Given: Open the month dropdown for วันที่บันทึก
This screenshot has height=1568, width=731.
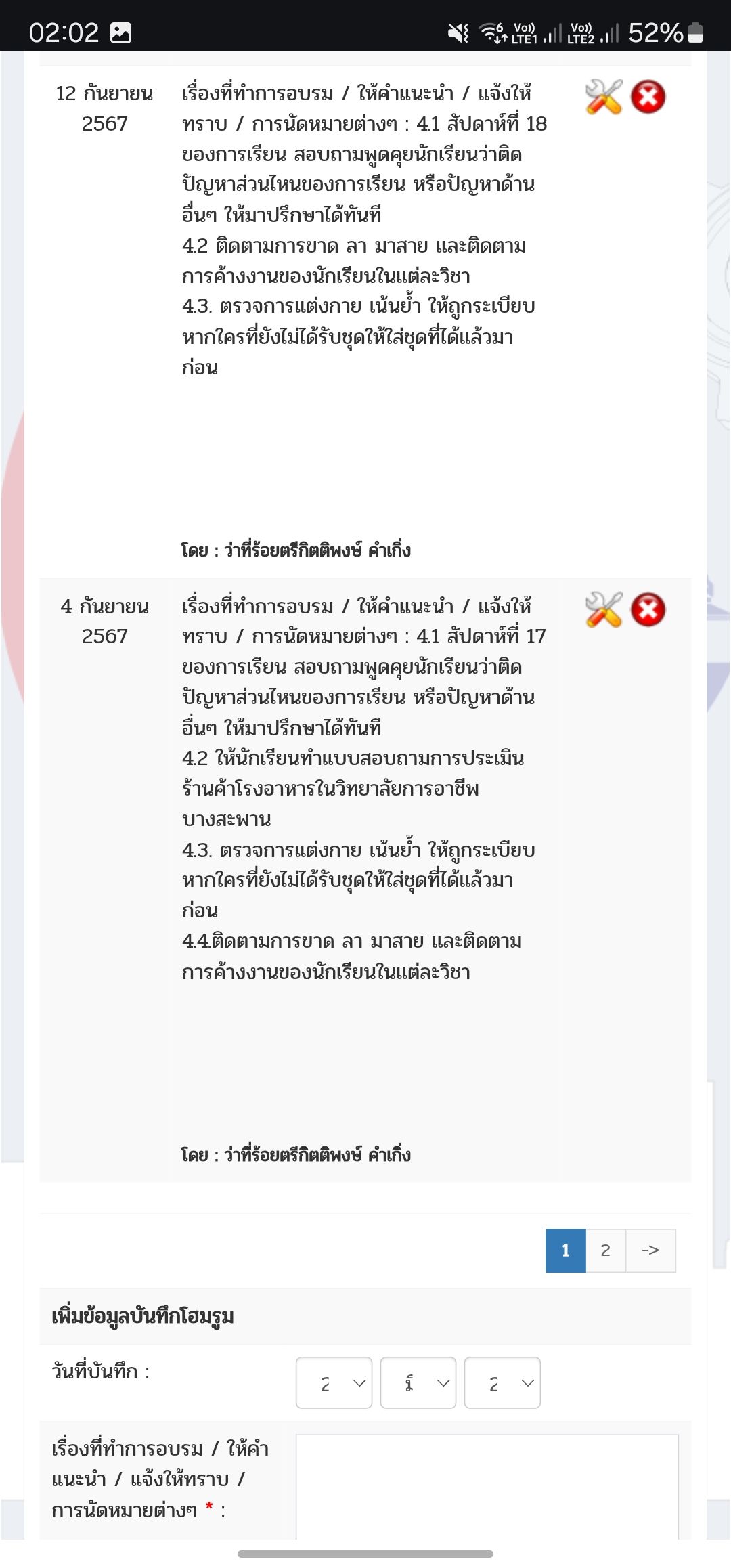Looking at the screenshot, I should (x=418, y=1382).
